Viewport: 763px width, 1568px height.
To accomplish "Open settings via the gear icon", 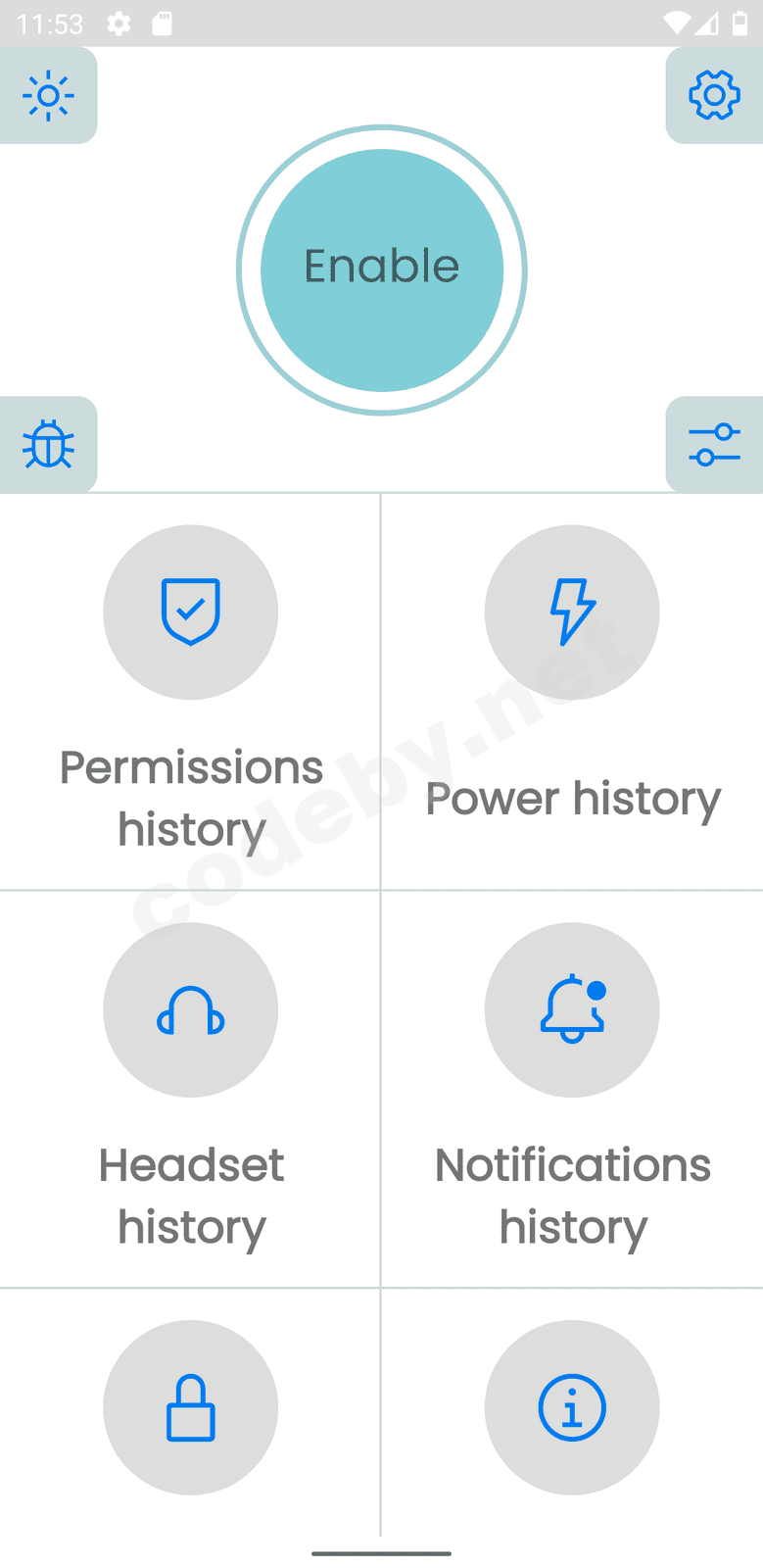I will (x=714, y=95).
